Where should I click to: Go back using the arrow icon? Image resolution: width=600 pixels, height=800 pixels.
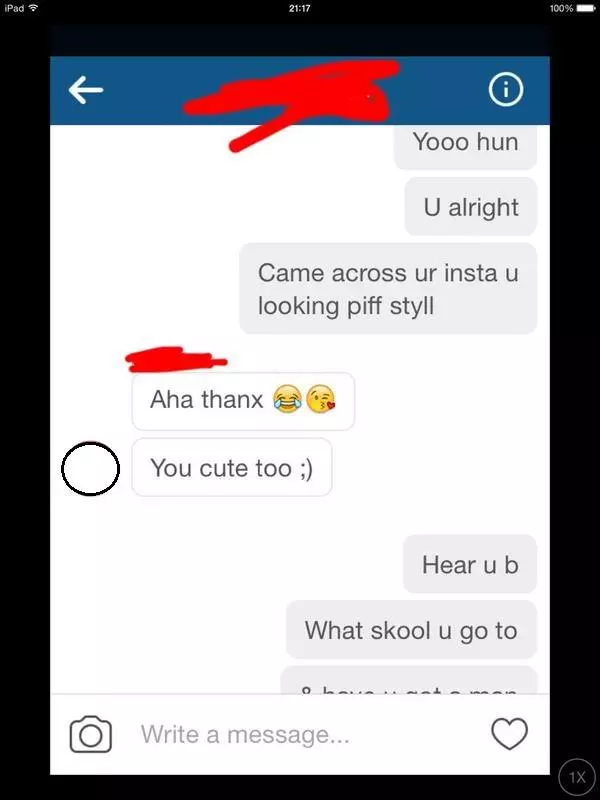pyautogui.click(x=86, y=90)
